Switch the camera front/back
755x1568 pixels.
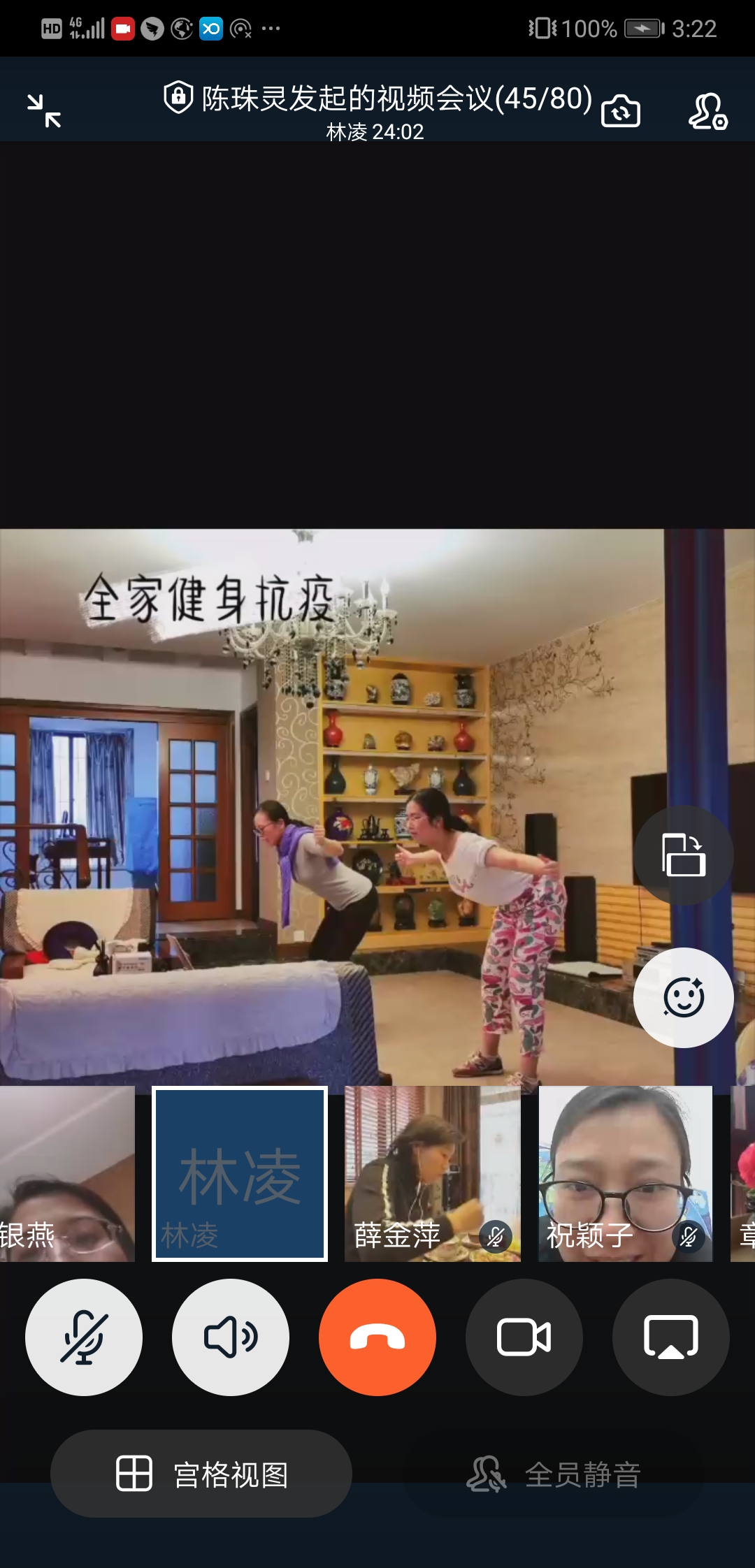[x=620, y=111]
